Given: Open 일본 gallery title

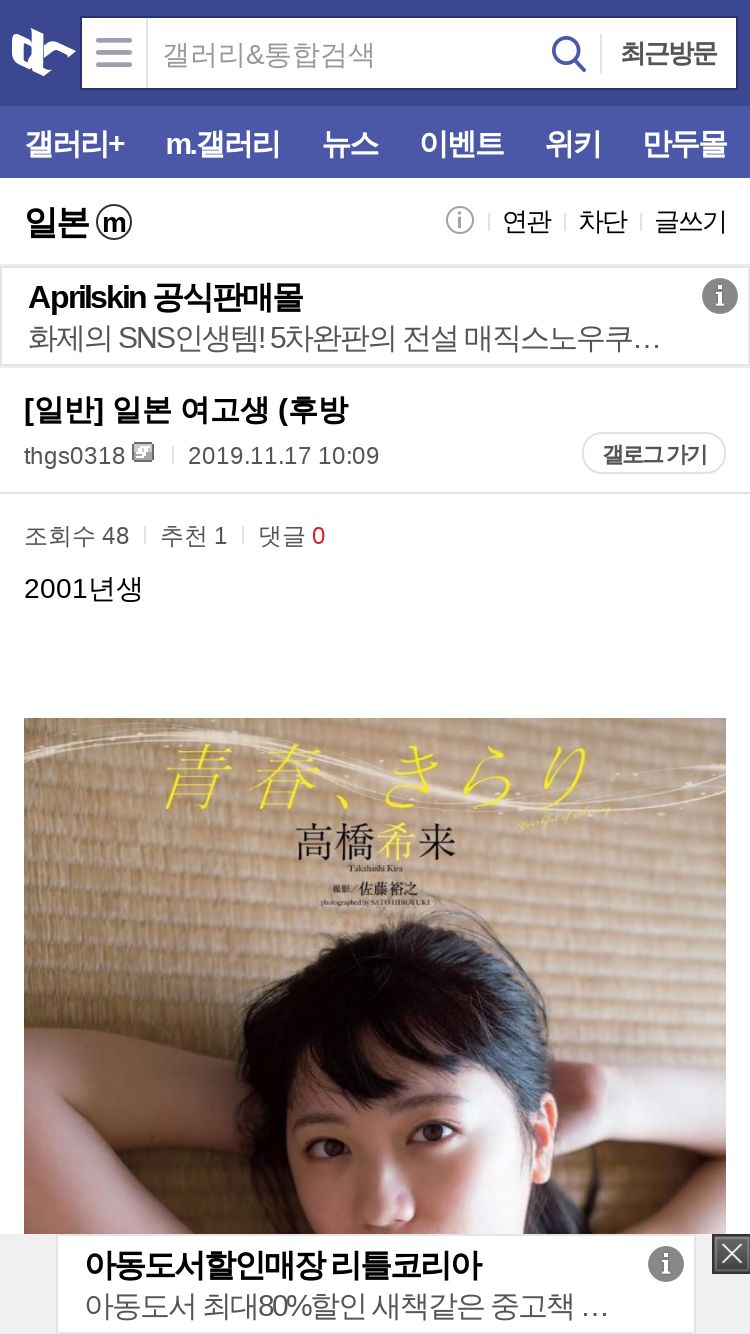Looking at the screenshot, I should pyautogui.click(x=78, y=221).
